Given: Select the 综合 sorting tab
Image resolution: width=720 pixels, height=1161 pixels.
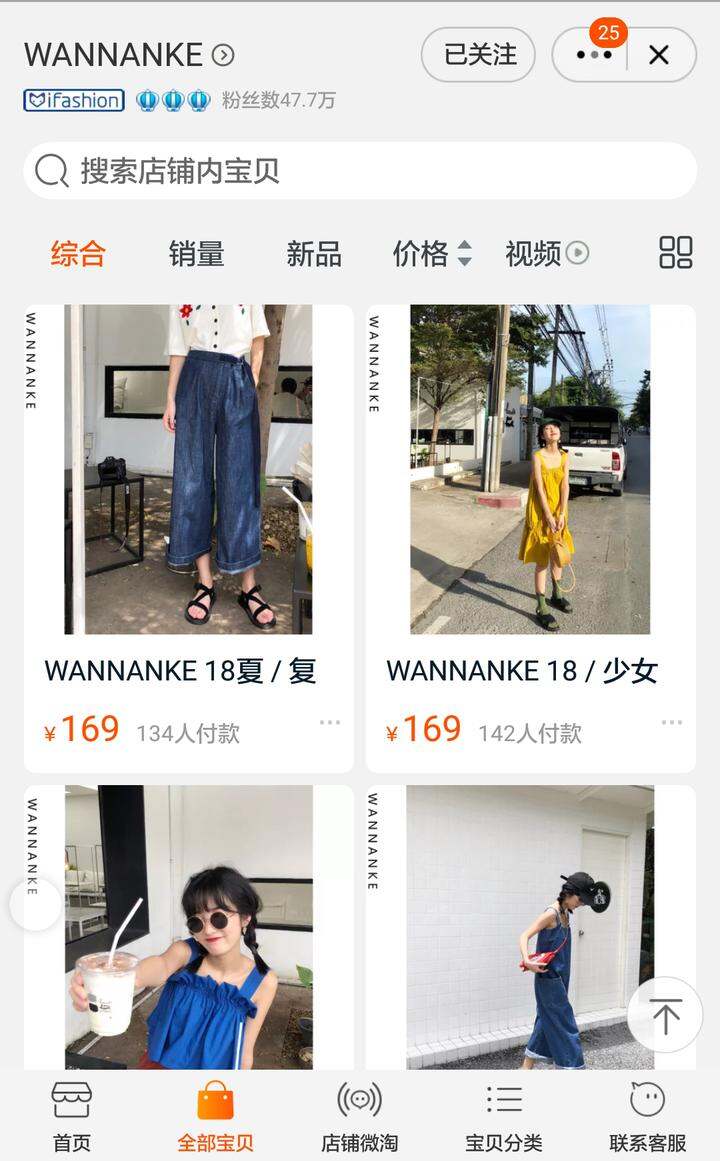Looking at the screenshot, I should [78, 254].
